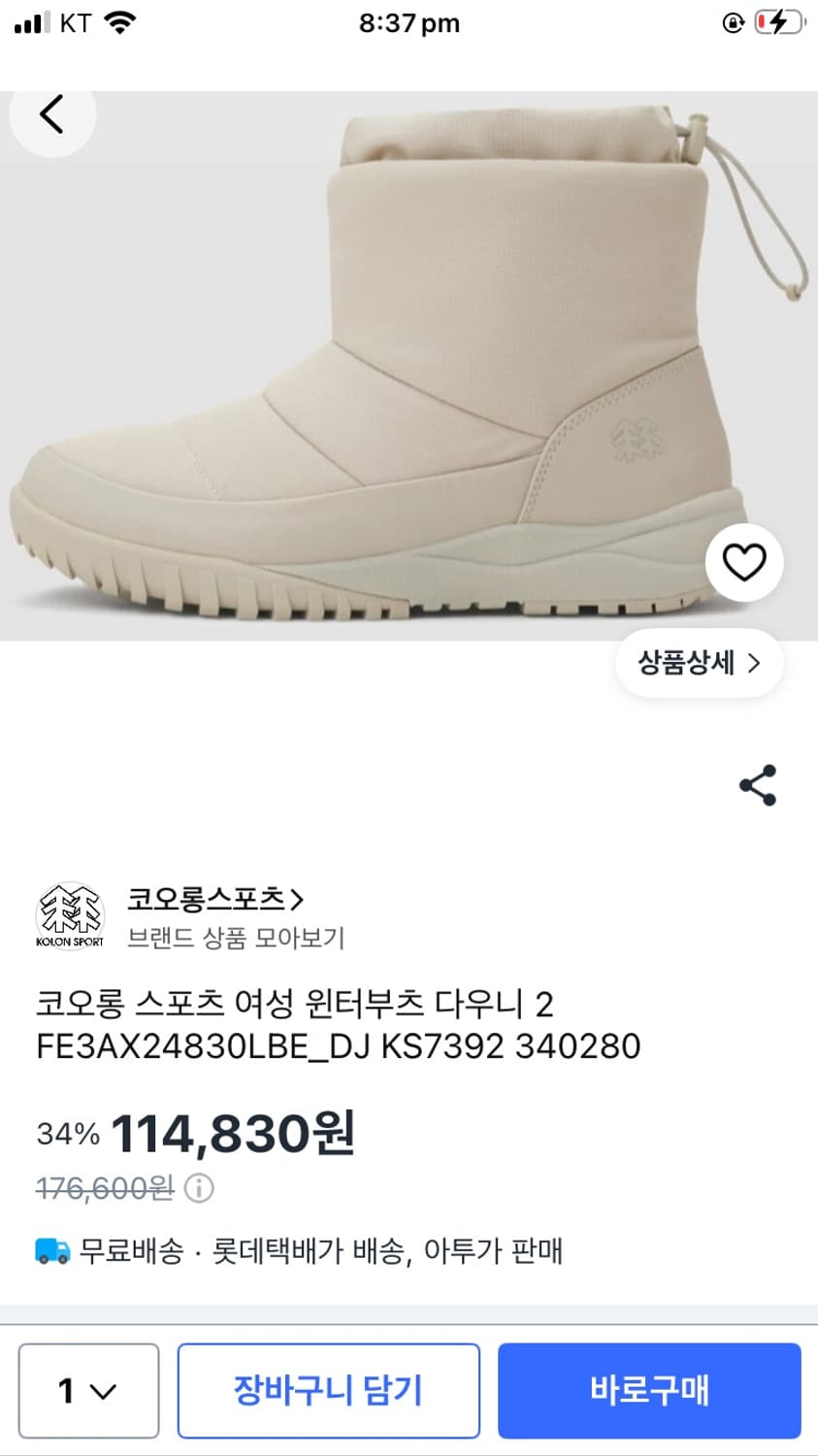
Task: Open 브랜드 상품 모아보기 brand collection
Action: click(x=233, y=939)
